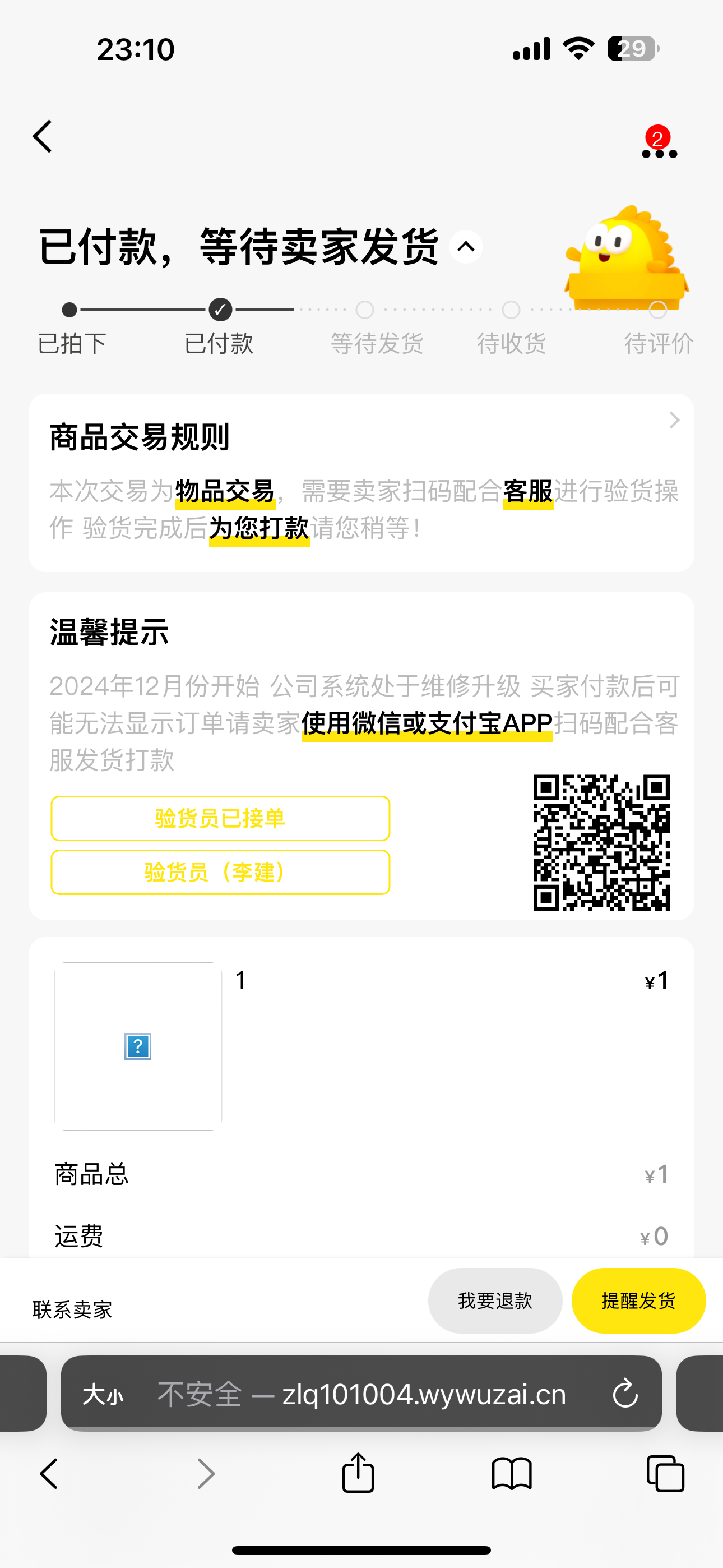Tap the 验货员已接单 button
Screen dimensions: 723x1568
(x=220, y=818)
